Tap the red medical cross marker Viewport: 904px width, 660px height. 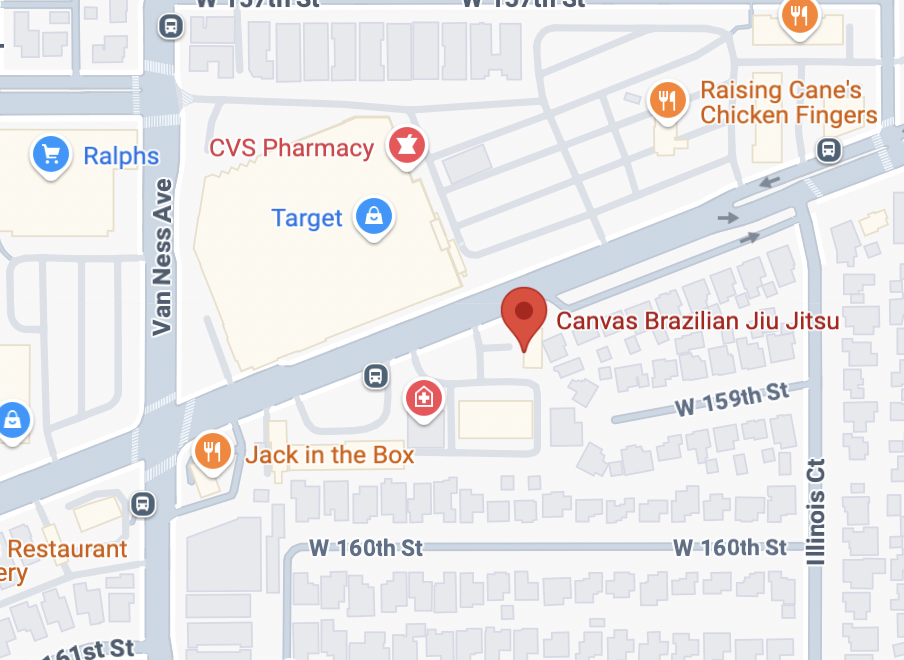424,399
